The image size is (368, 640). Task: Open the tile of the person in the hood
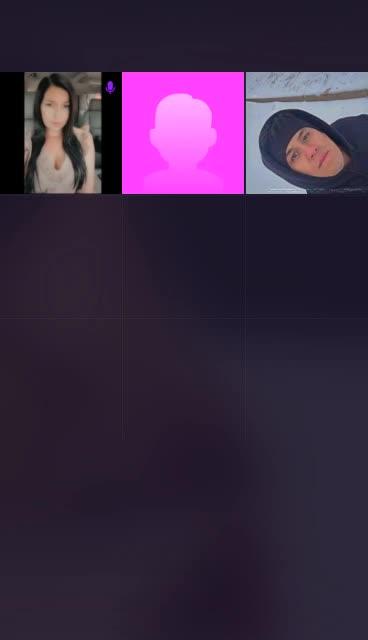coord(307,133)
